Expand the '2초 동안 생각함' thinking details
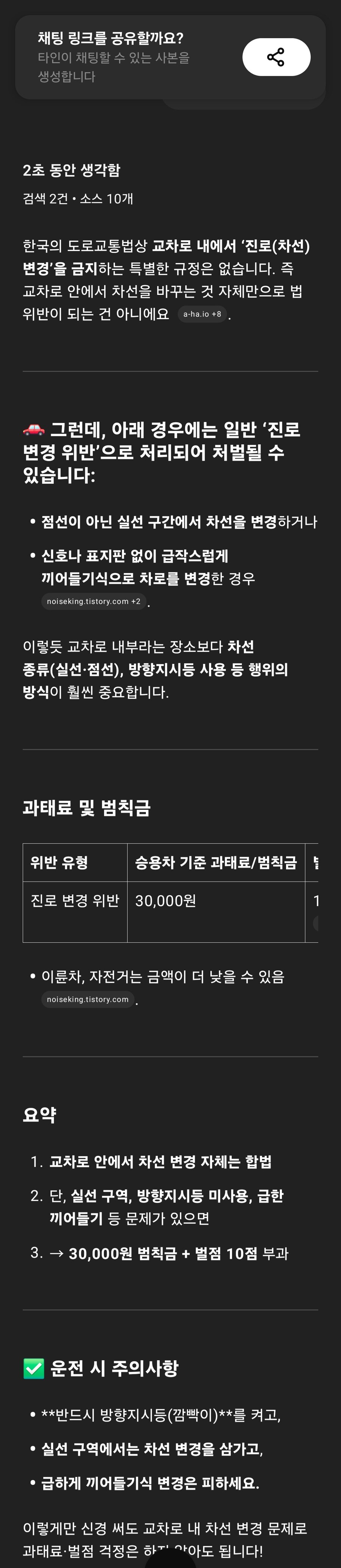The height and width of the screenshot is (1568, 341). point(71,170)
